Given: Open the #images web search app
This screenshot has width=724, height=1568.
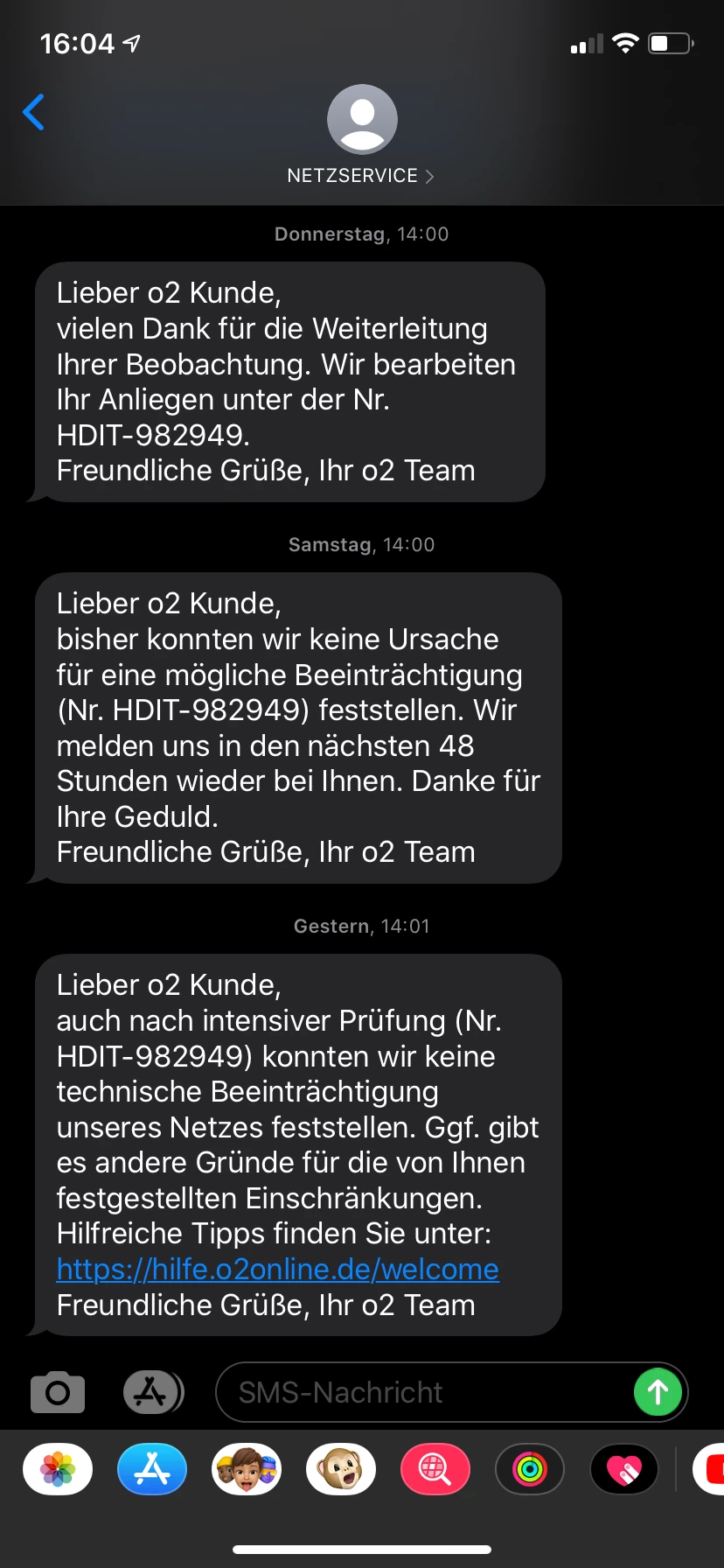Looking at the screenshot, I should coord(435,1469).
